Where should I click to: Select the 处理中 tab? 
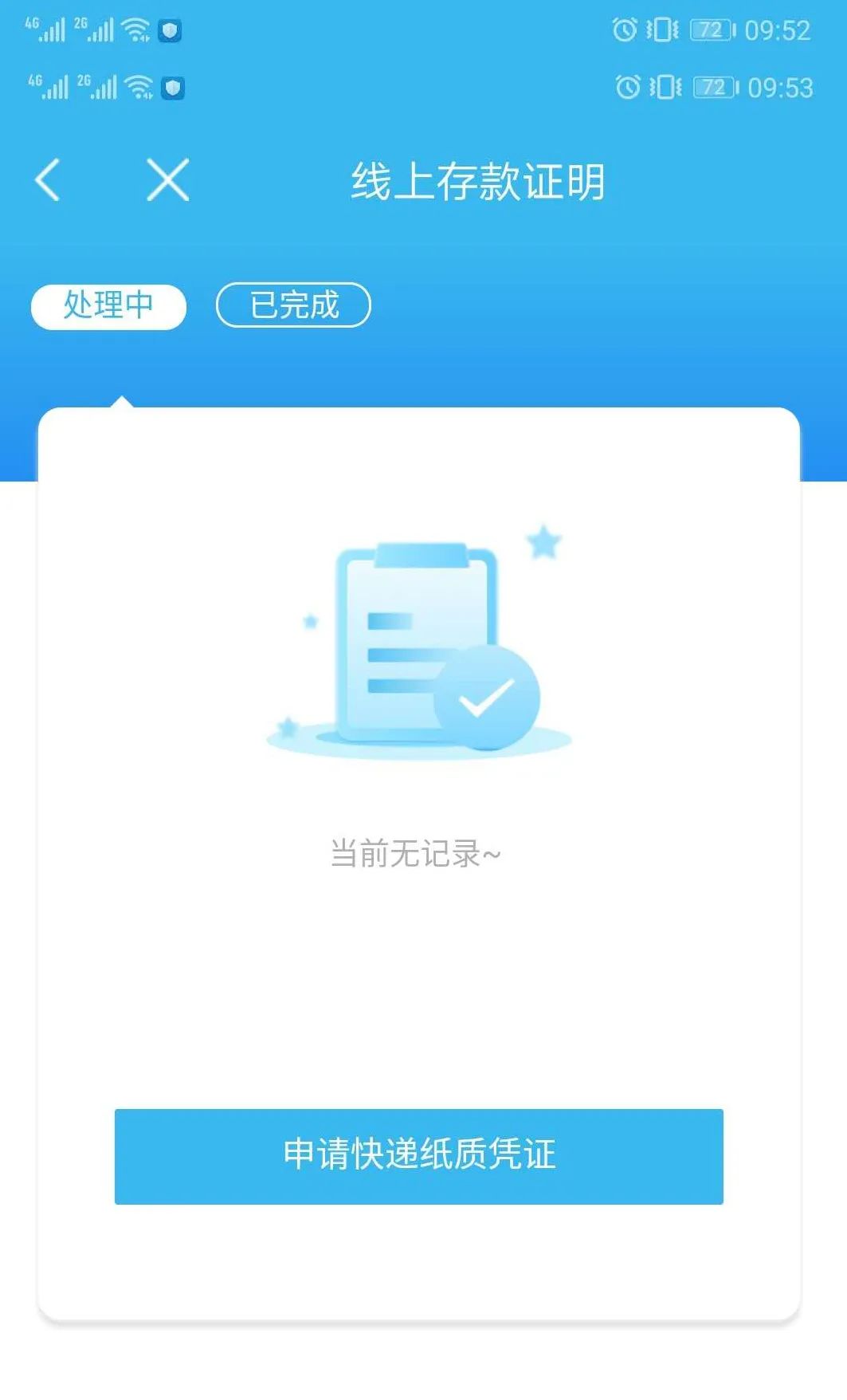108,306
